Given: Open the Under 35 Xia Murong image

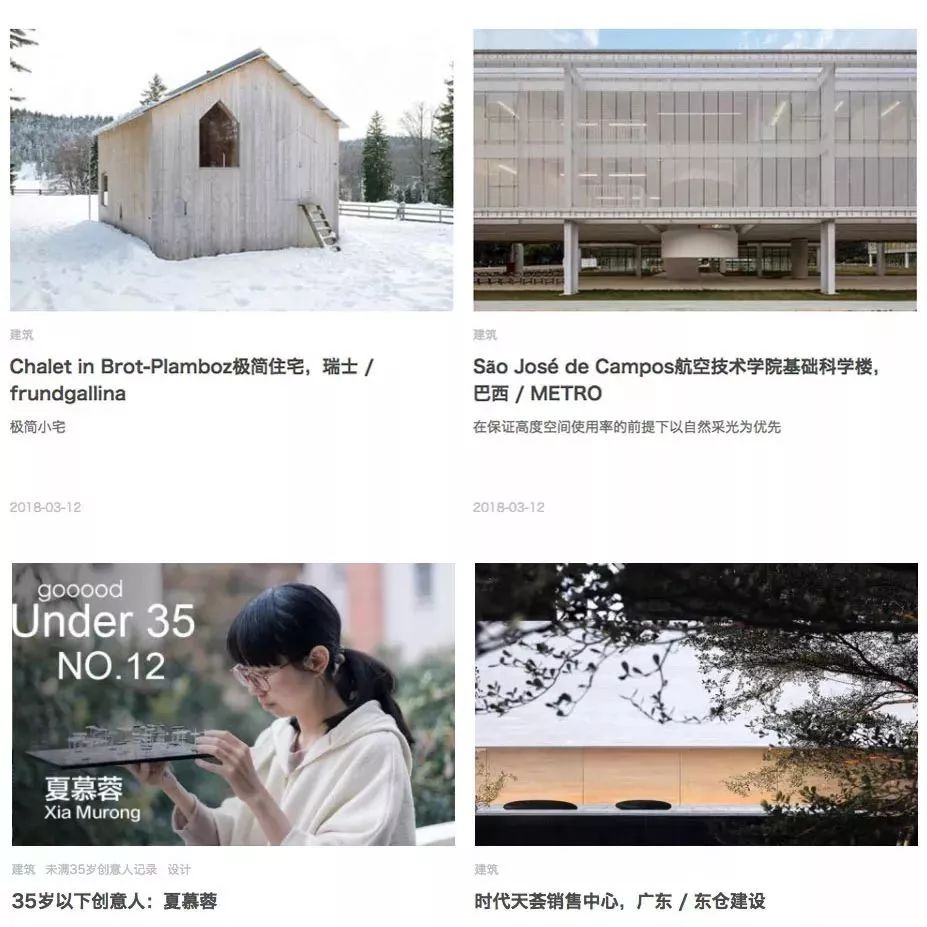Looking at the screenshot, I should [x=233, y=704].
